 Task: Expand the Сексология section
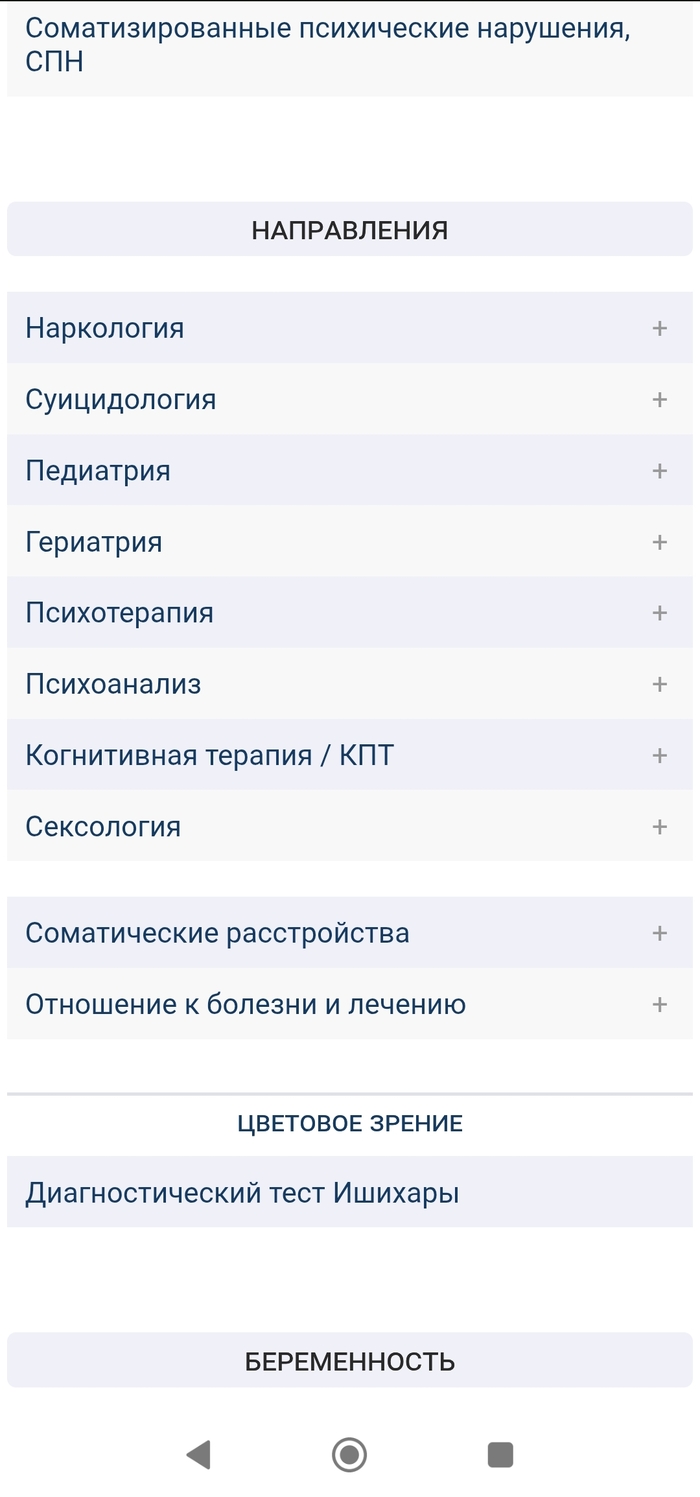659,826
